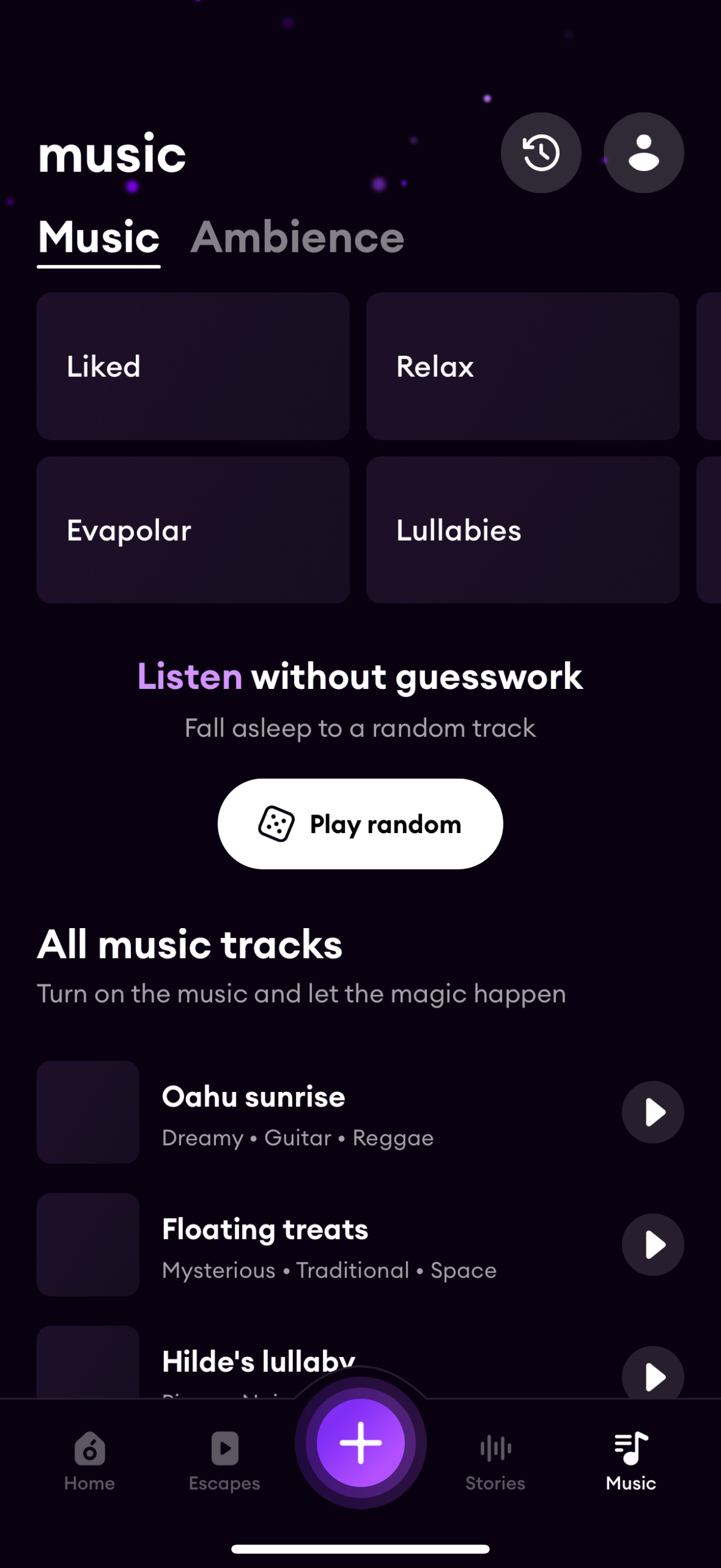
Task: Tap the Oahu sunrise album thumbnail
Action: pos(87,1112)
